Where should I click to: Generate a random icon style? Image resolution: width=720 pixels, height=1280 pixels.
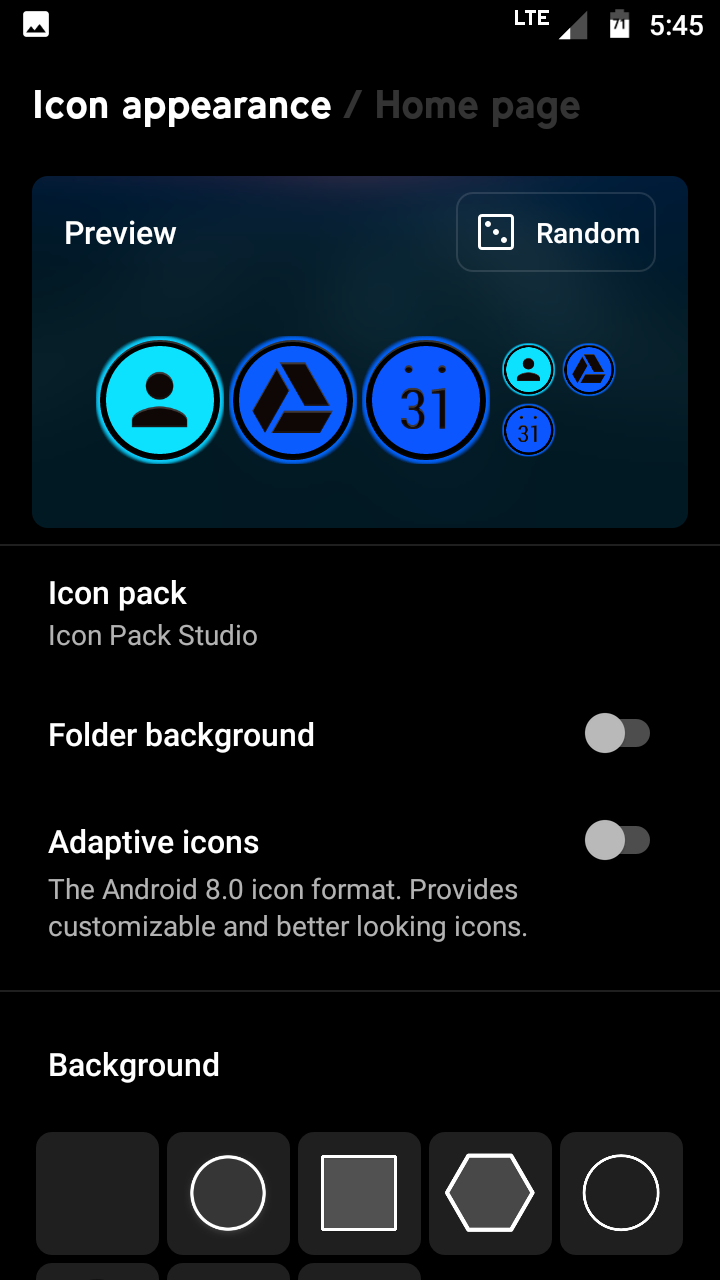[556, 232]
